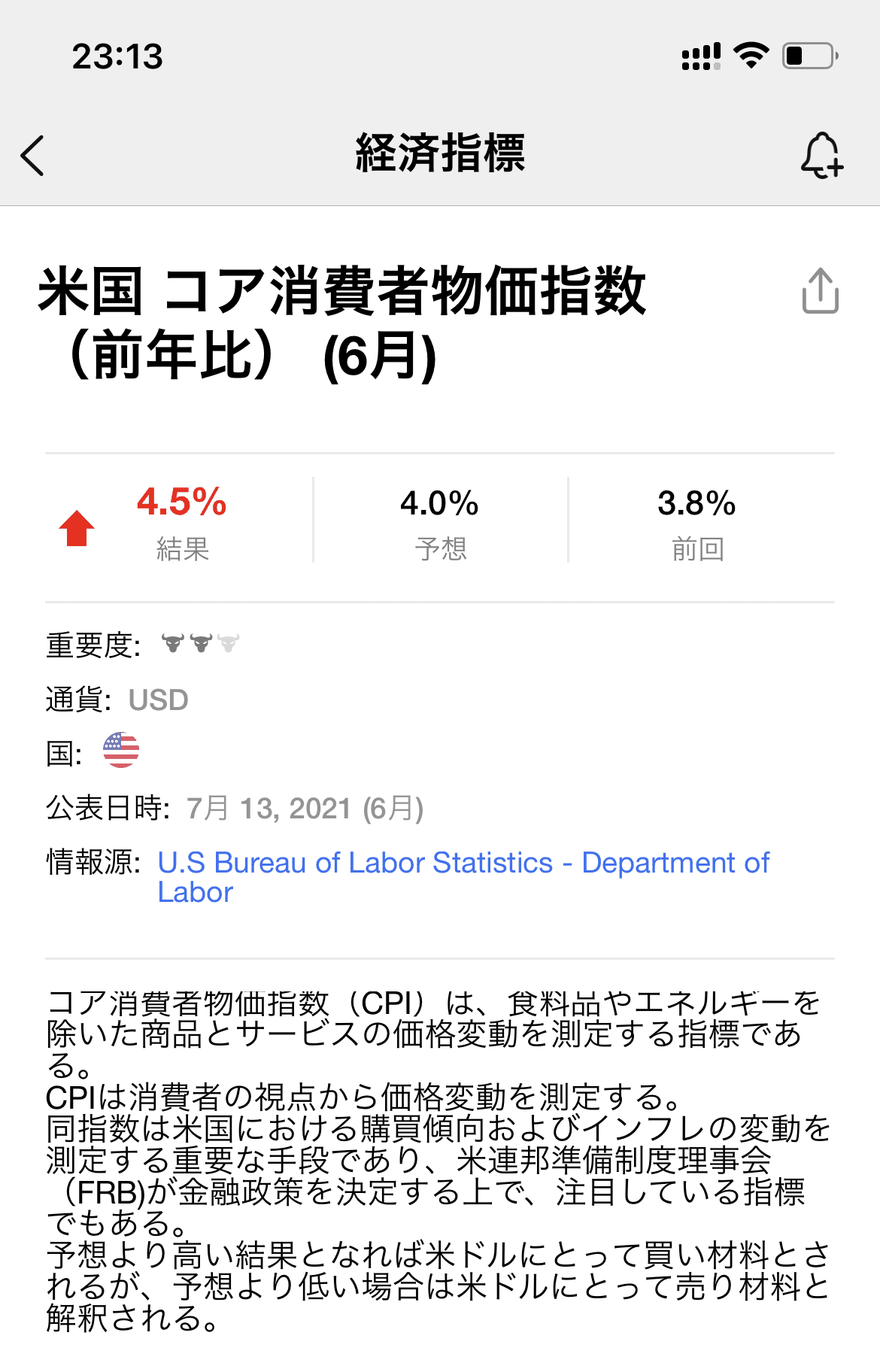Go back from the 経済指標 page
This screenshot has width=880, height=1372.
pos(33,156)
